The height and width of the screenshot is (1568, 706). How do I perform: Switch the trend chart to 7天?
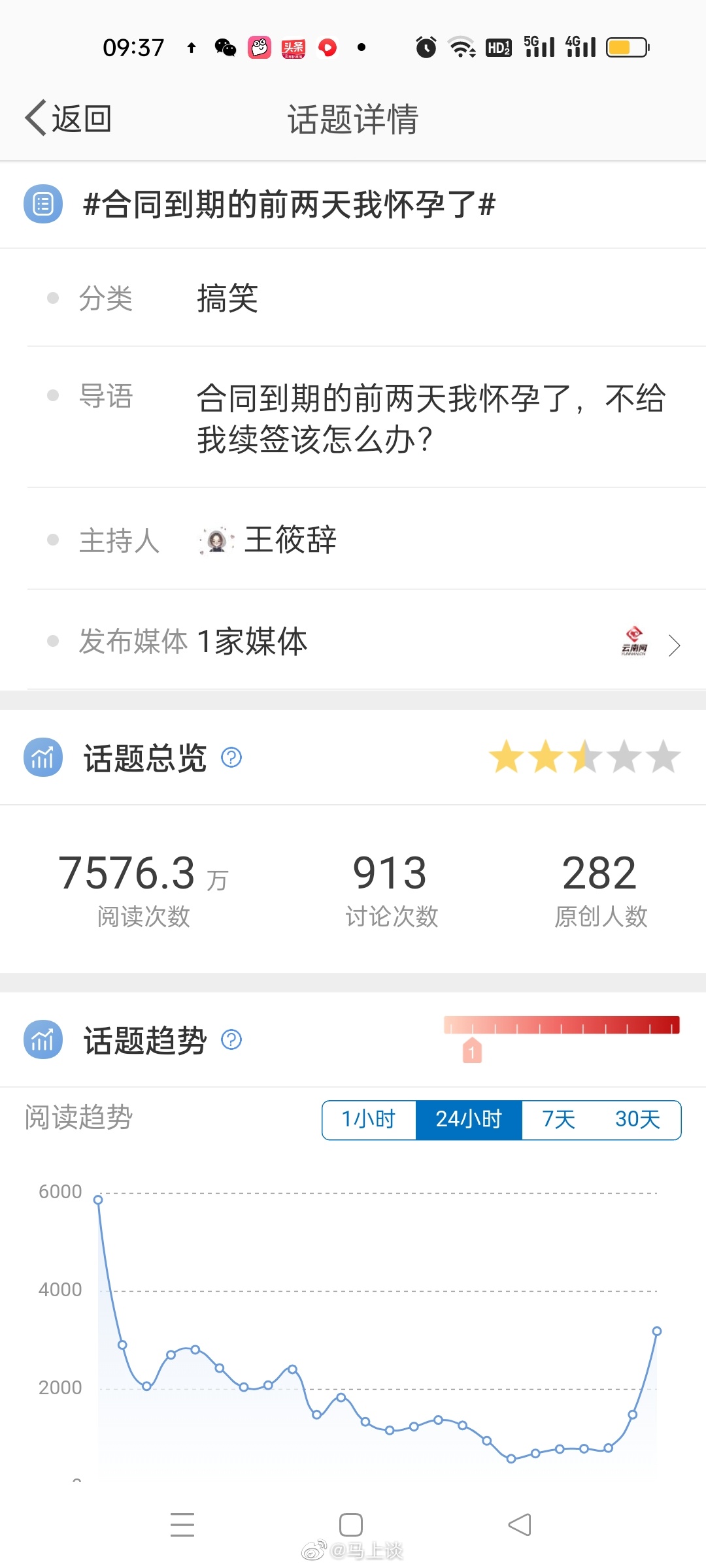click(x=559, y=1119)
